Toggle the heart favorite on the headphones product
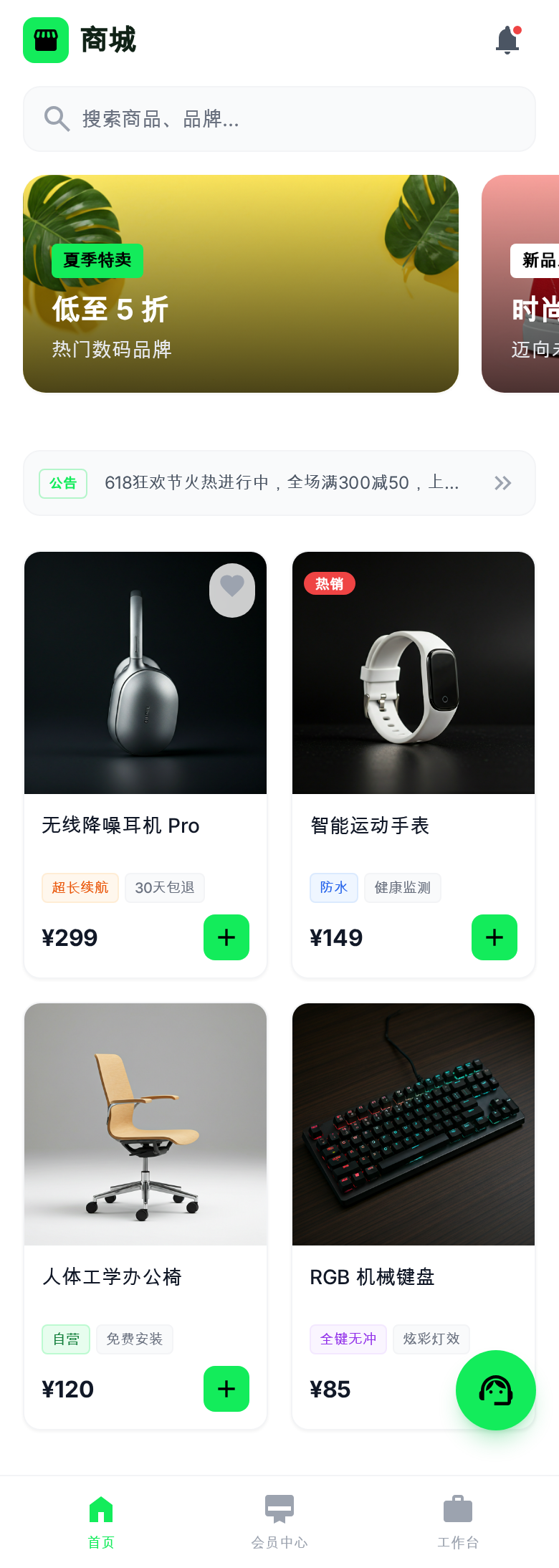The image size is (559, 1568). click(231, 589)
